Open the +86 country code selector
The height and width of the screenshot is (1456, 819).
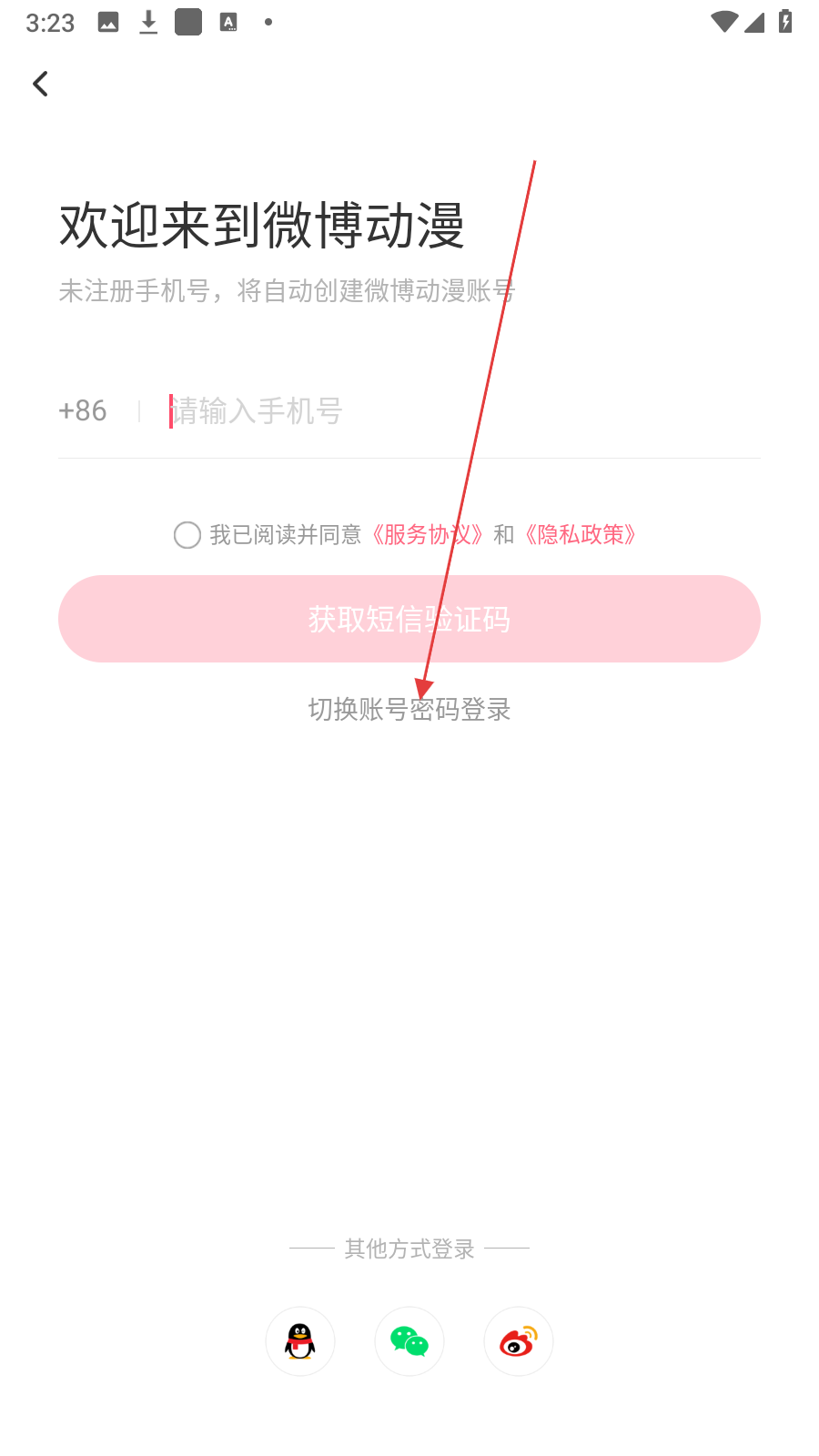(x=83, y=411)
